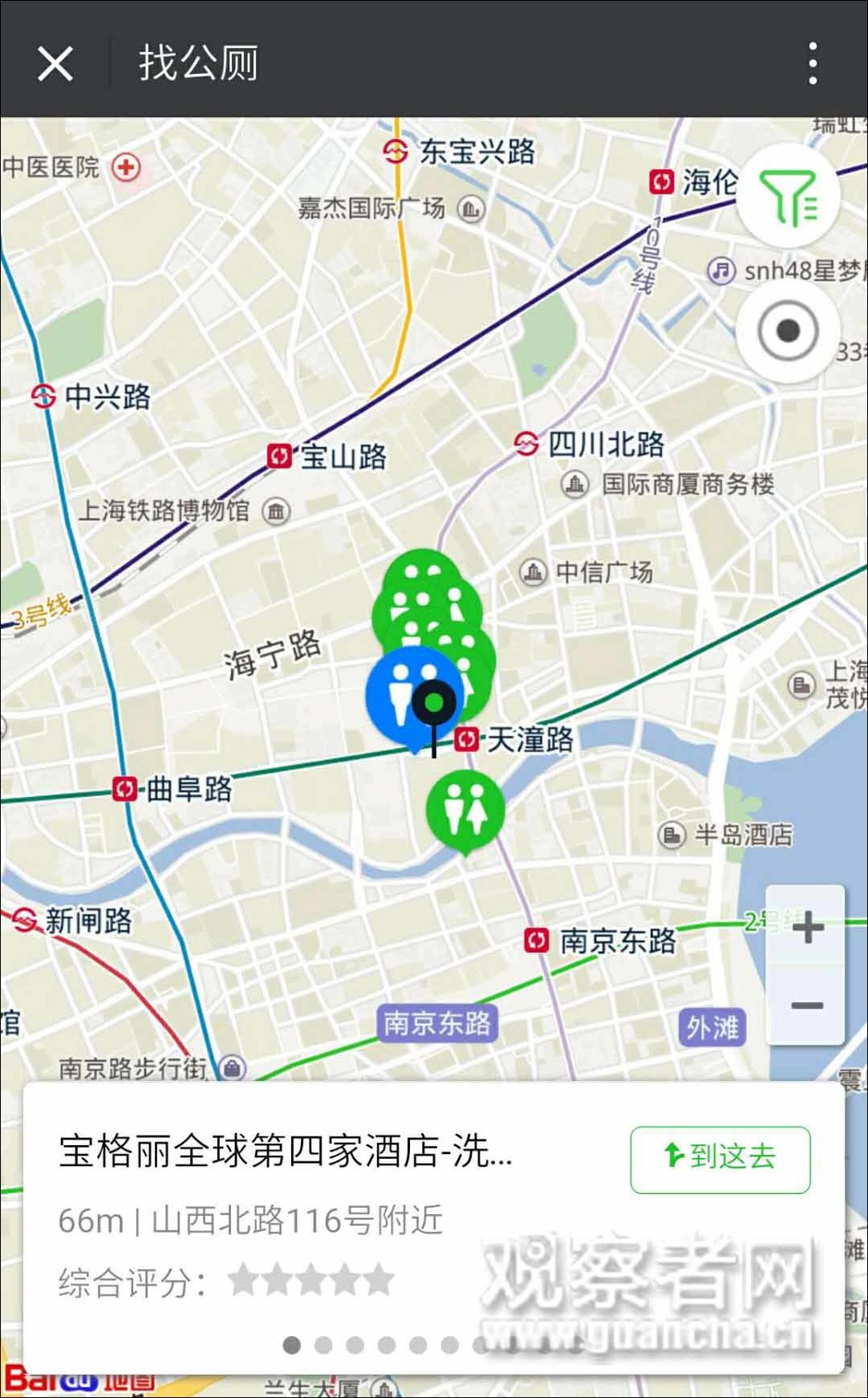868x1398 pixels.
Task: Open the green filter options button
Action: pos(789,197)
